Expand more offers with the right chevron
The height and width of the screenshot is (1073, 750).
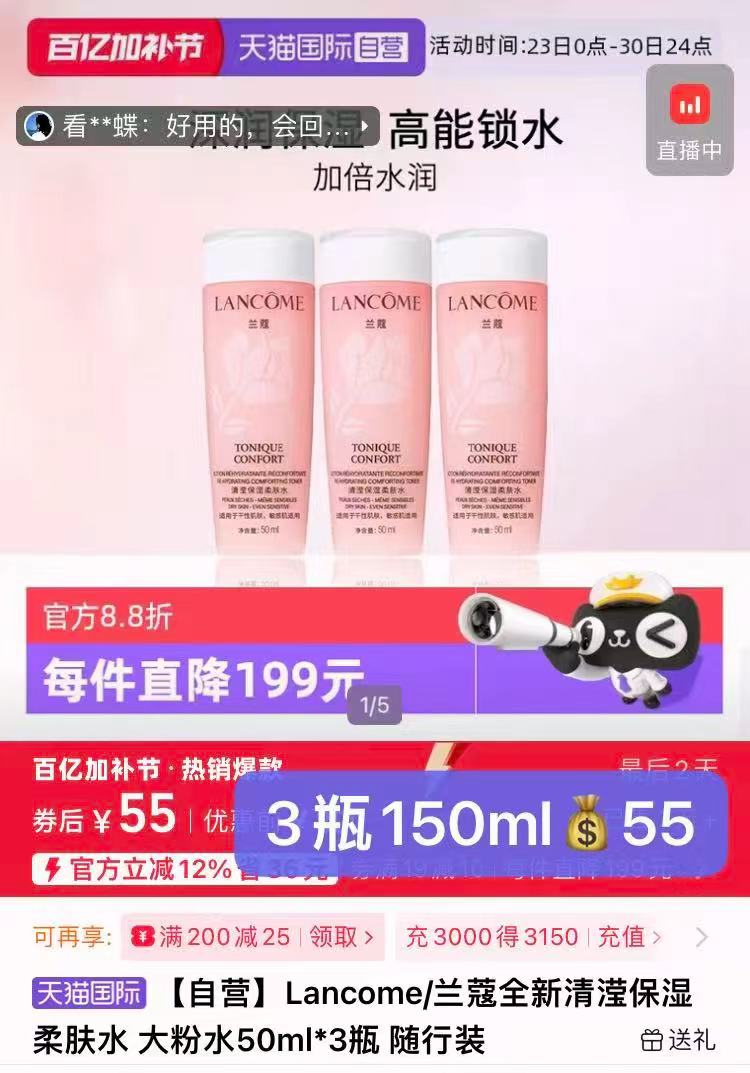click(702, 937)
